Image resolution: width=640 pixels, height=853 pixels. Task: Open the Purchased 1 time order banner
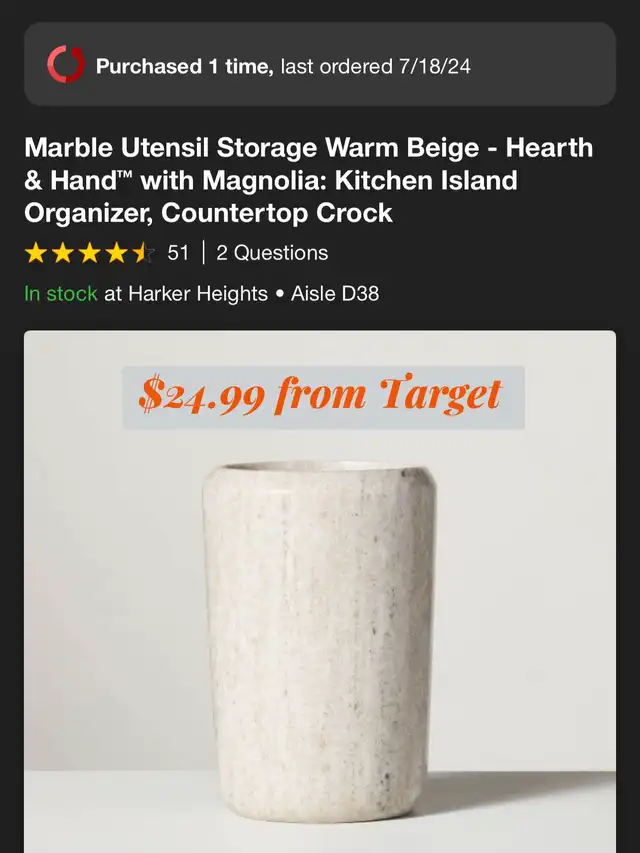pyautogui.click(x=320, y=66)
